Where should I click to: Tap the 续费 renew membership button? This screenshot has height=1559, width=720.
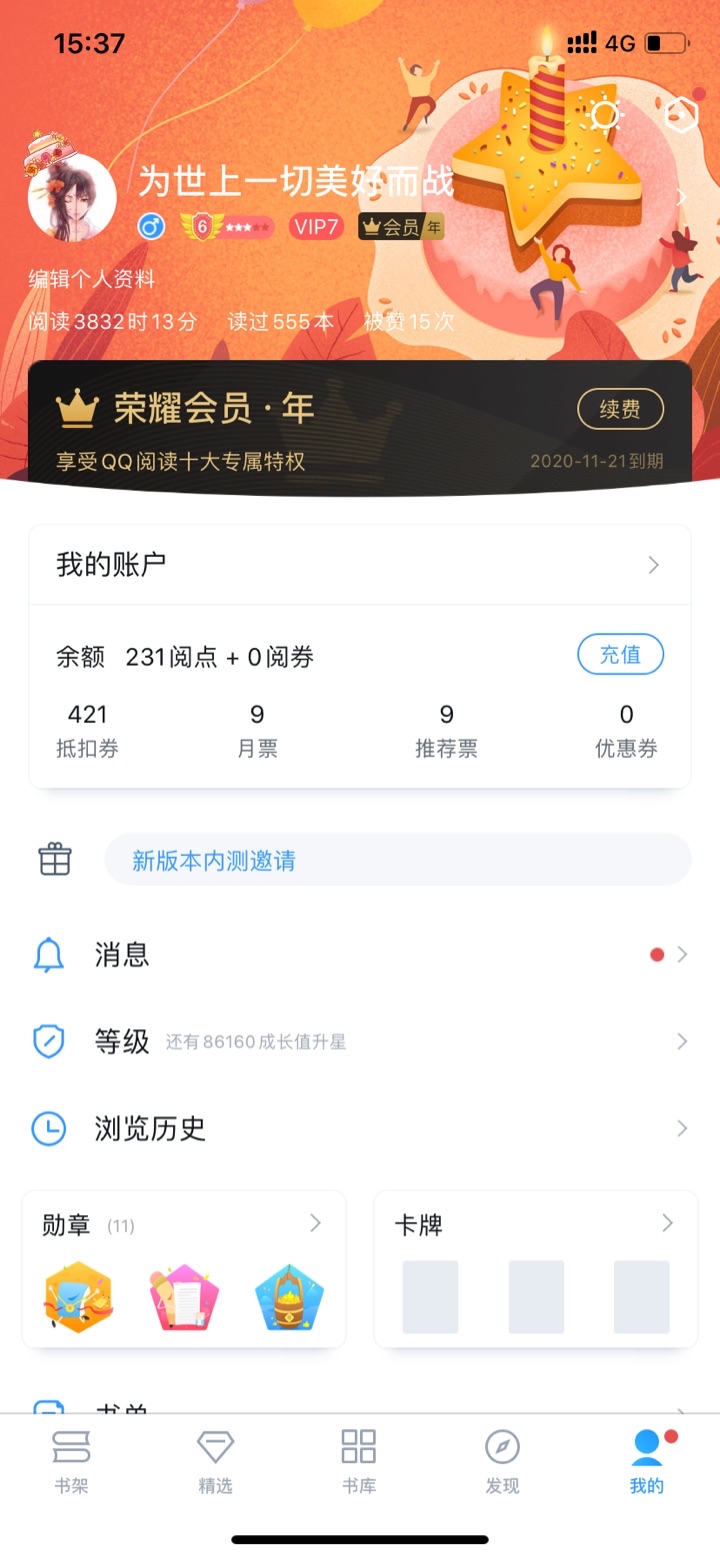pos(620,409)
